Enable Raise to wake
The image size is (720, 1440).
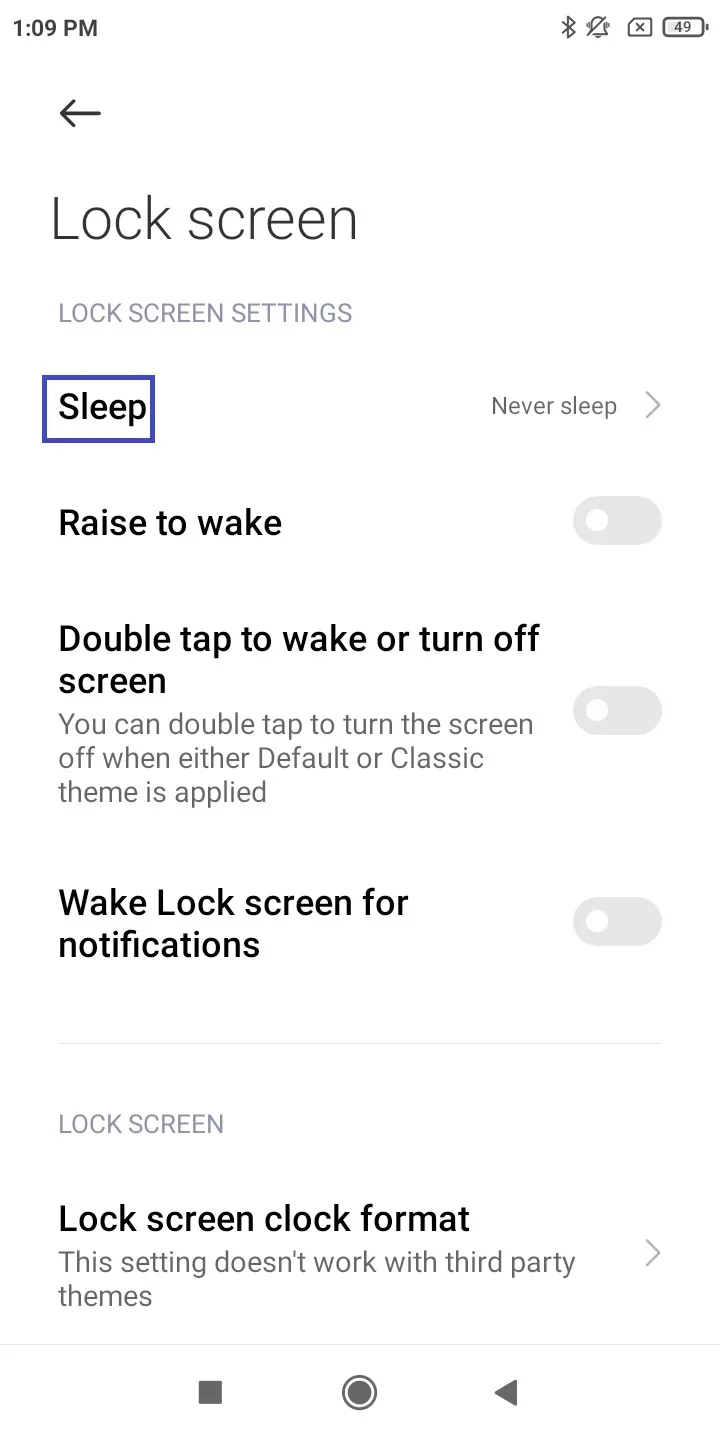tap(617, 521)
